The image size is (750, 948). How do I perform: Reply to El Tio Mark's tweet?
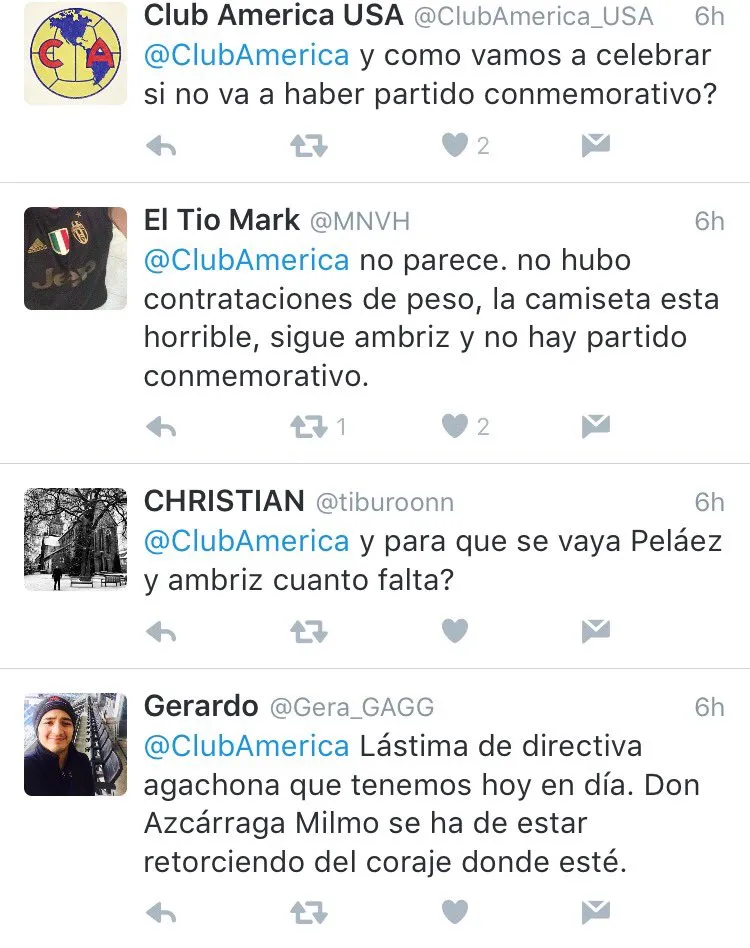(x=160, y=426)
